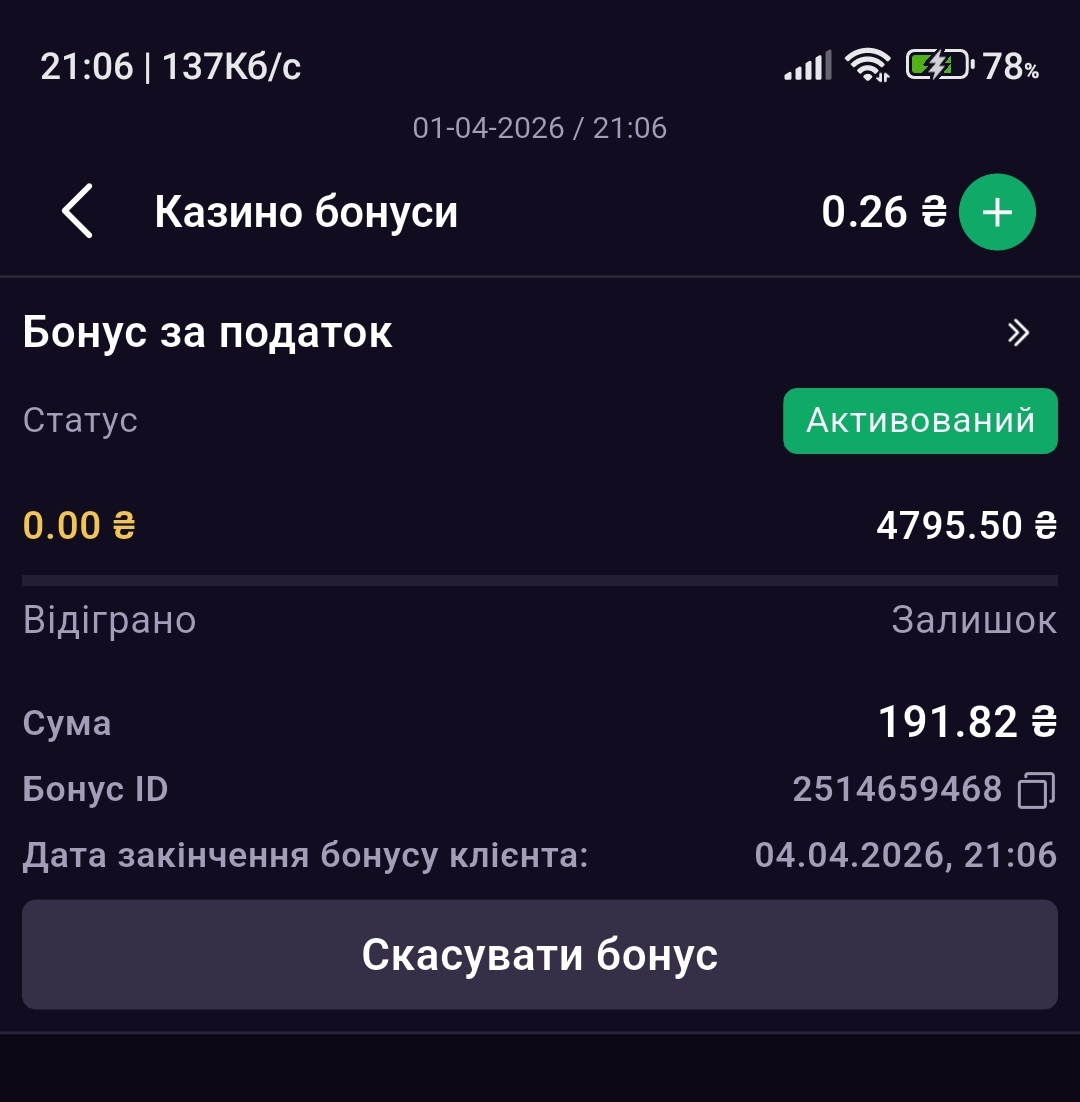Expand Бонус за податок details arrow

1018,333
